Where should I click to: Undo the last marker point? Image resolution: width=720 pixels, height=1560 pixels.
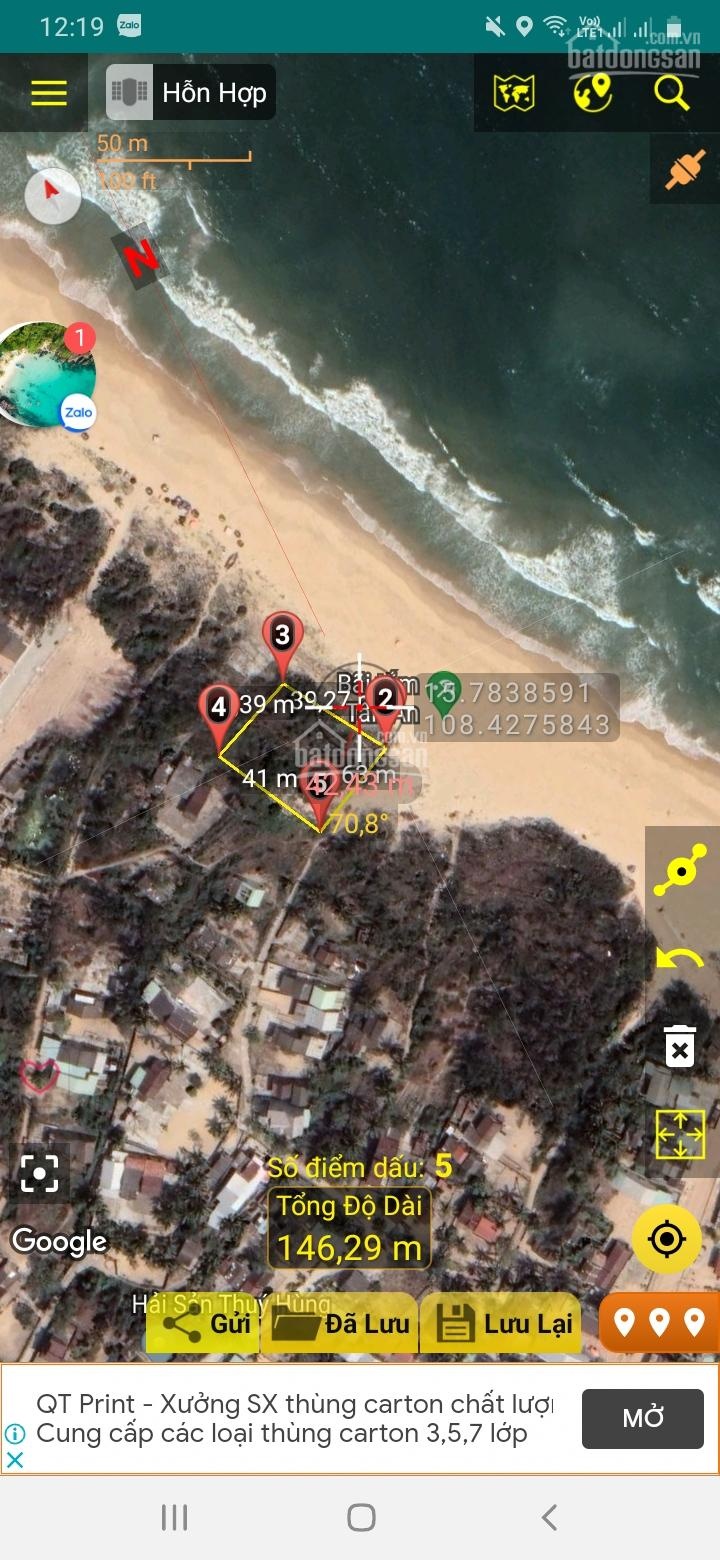pos(680,961)
